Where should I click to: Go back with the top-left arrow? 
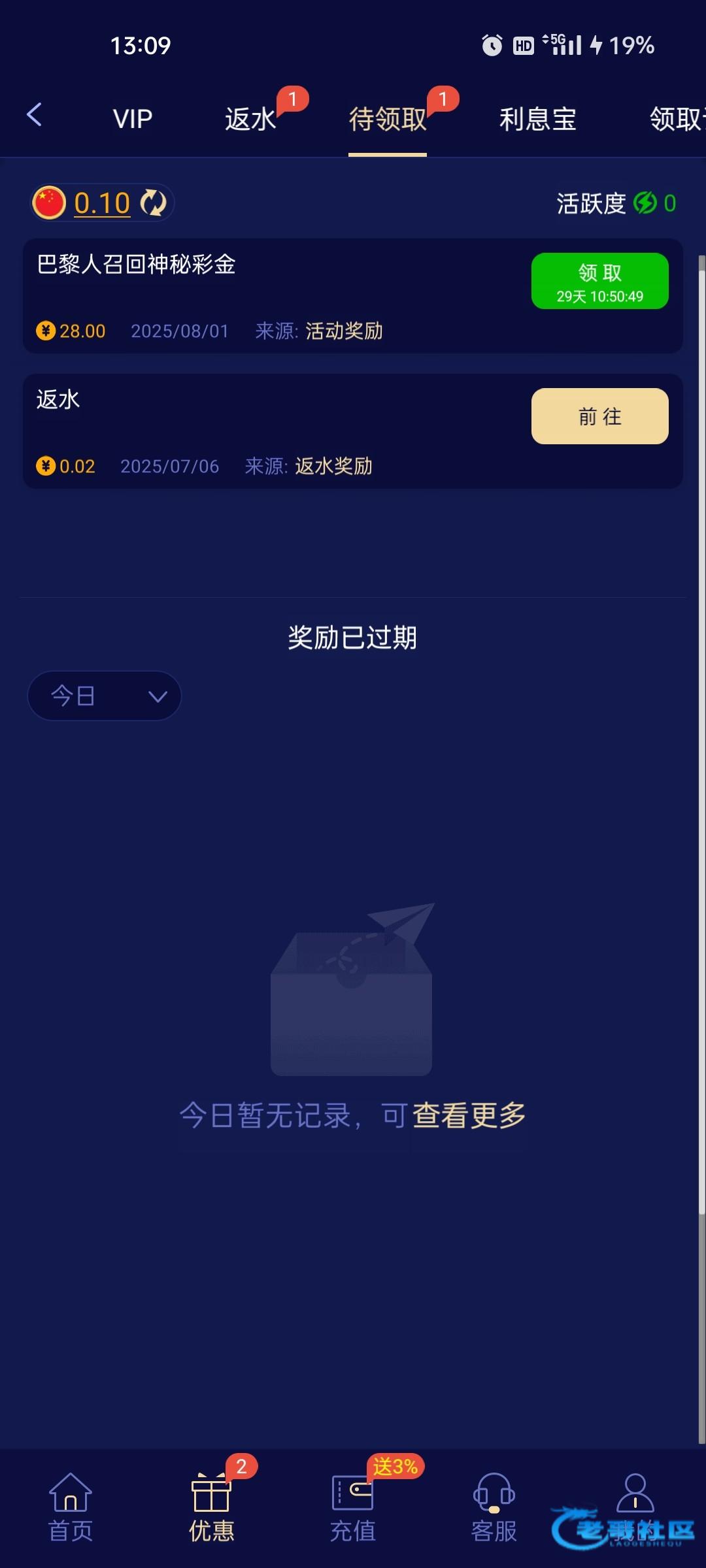[x=35, y=115]
